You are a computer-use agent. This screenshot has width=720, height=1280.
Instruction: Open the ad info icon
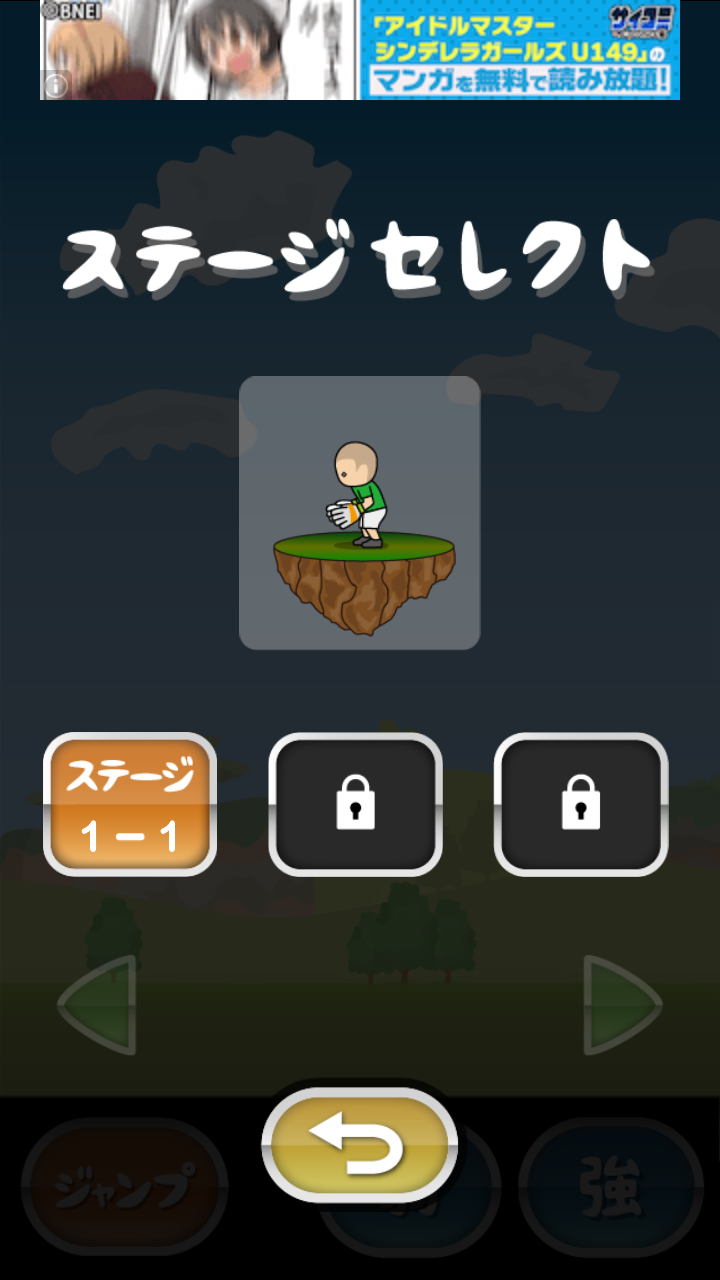pos(55,86)
